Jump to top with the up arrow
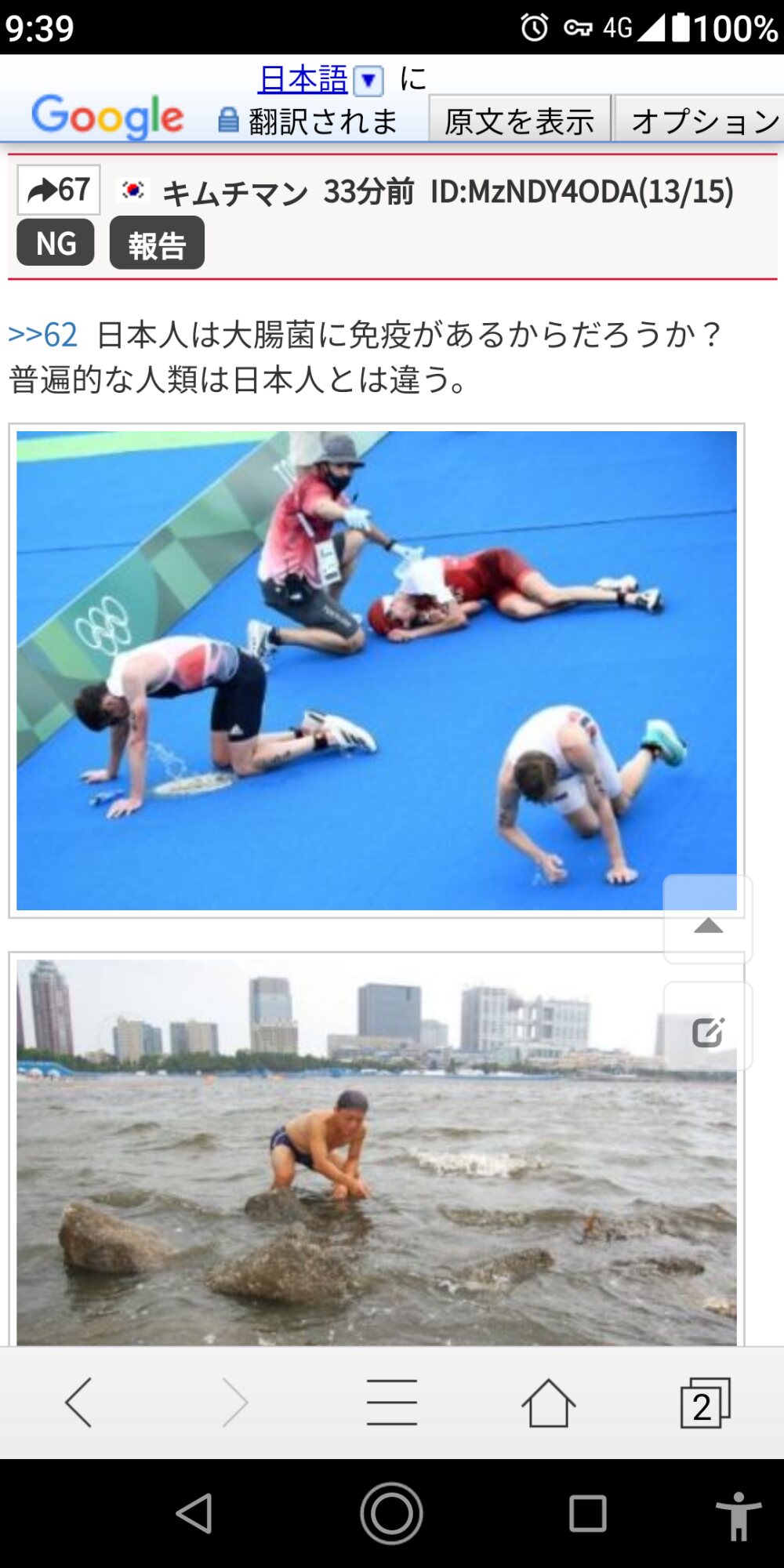The image size is (784, 1568). (708, 920)
